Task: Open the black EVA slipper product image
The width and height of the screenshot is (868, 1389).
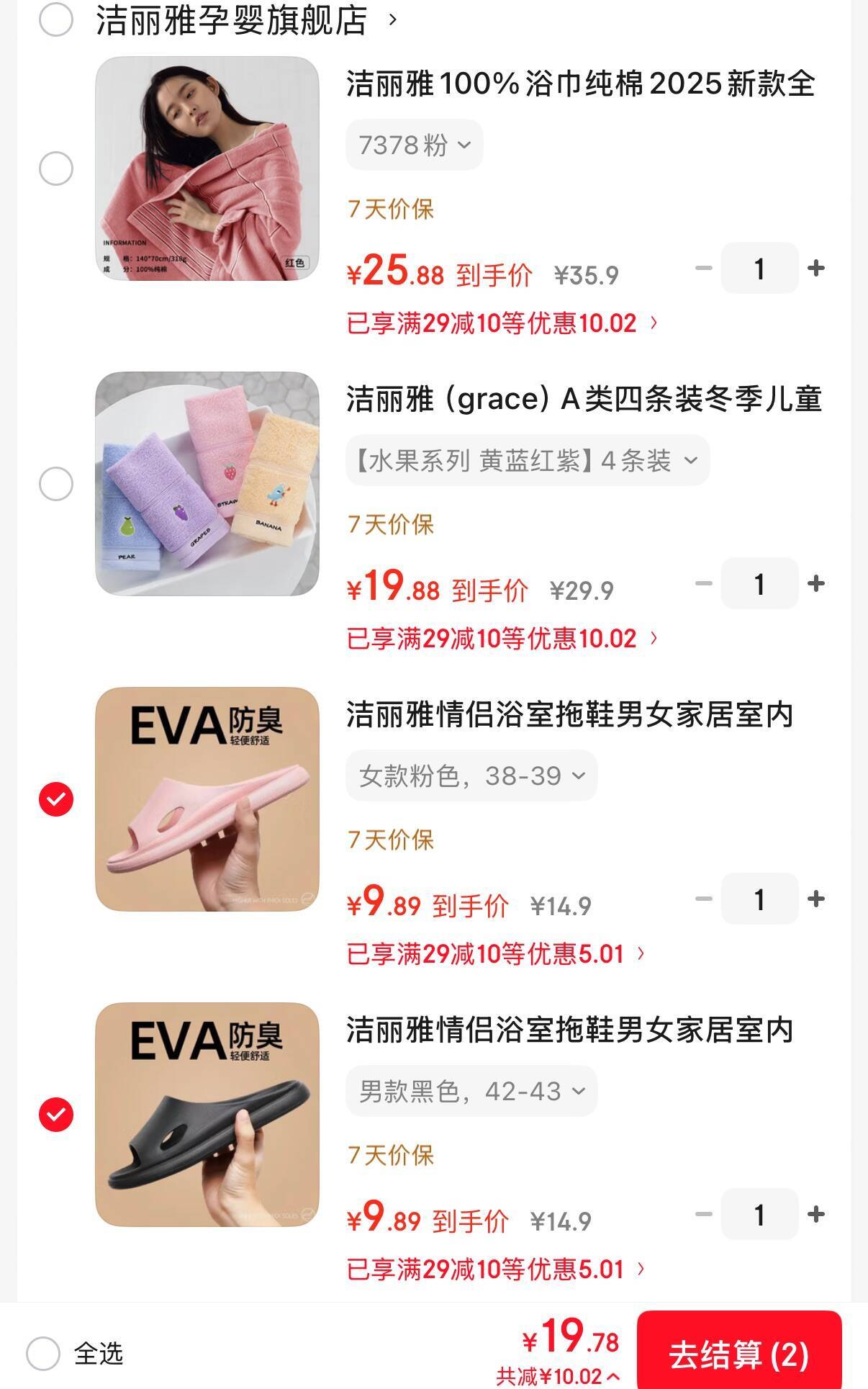Action: (x=207, y=1115)
